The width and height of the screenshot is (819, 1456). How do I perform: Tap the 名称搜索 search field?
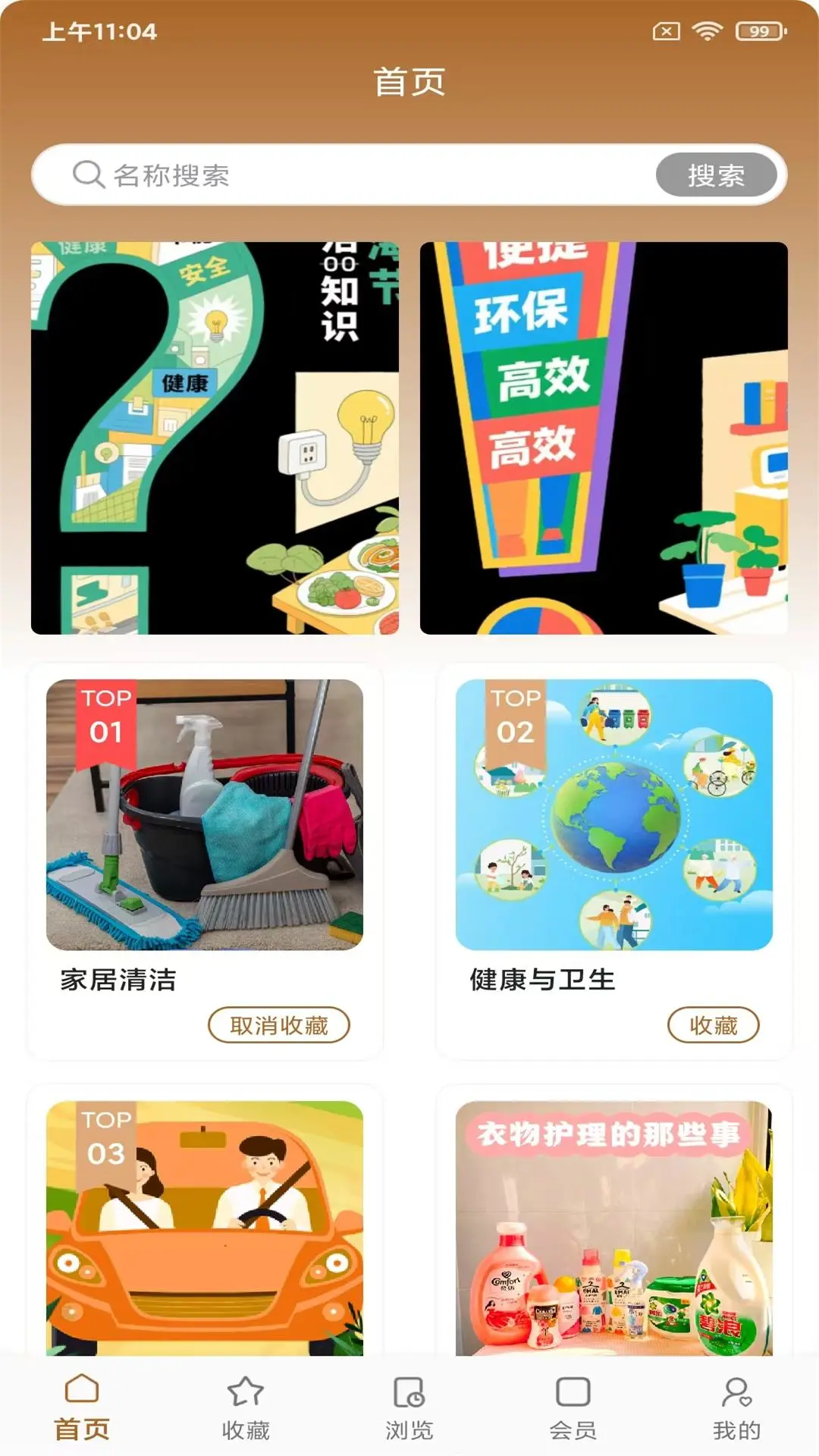(x=364, y=175)
